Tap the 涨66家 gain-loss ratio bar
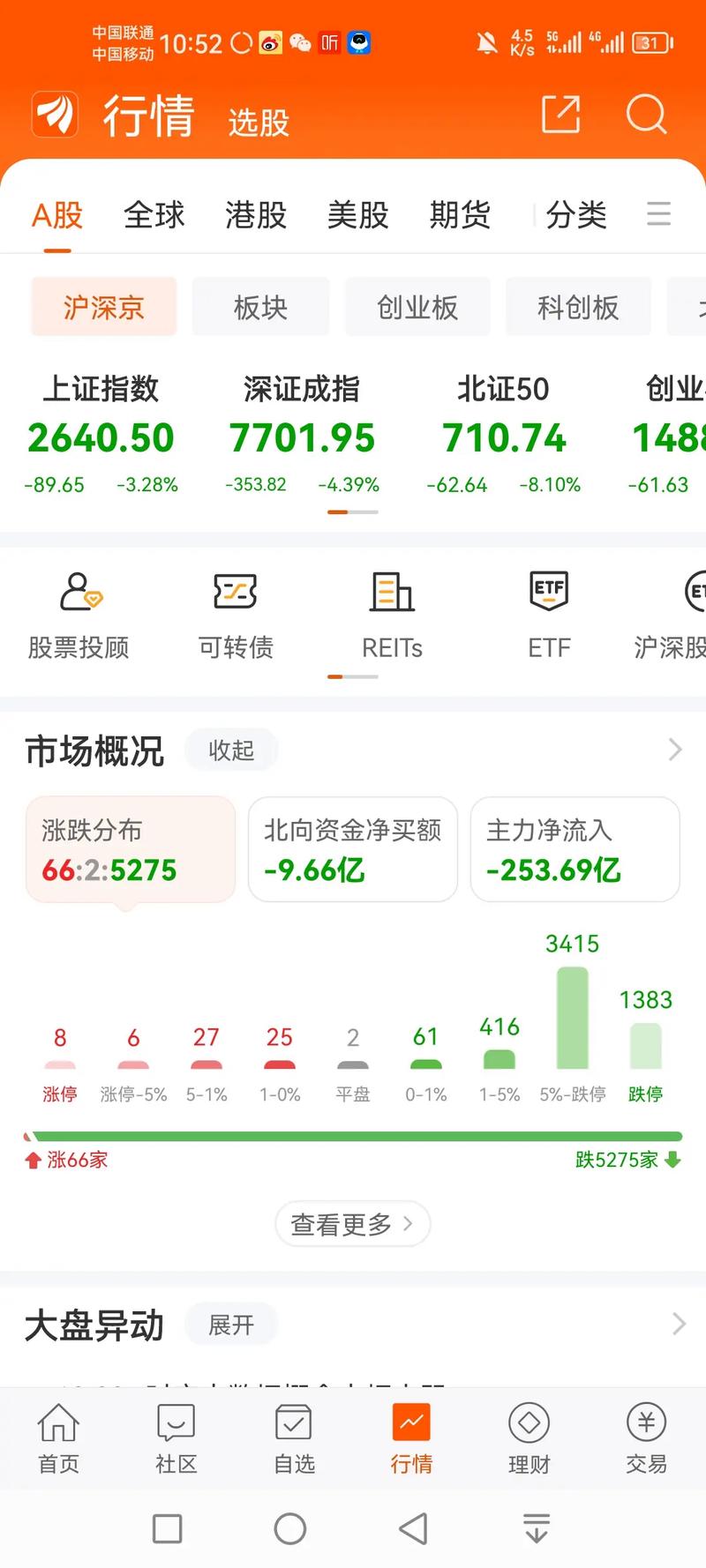706x1568 pixels. pos(353,1138)
